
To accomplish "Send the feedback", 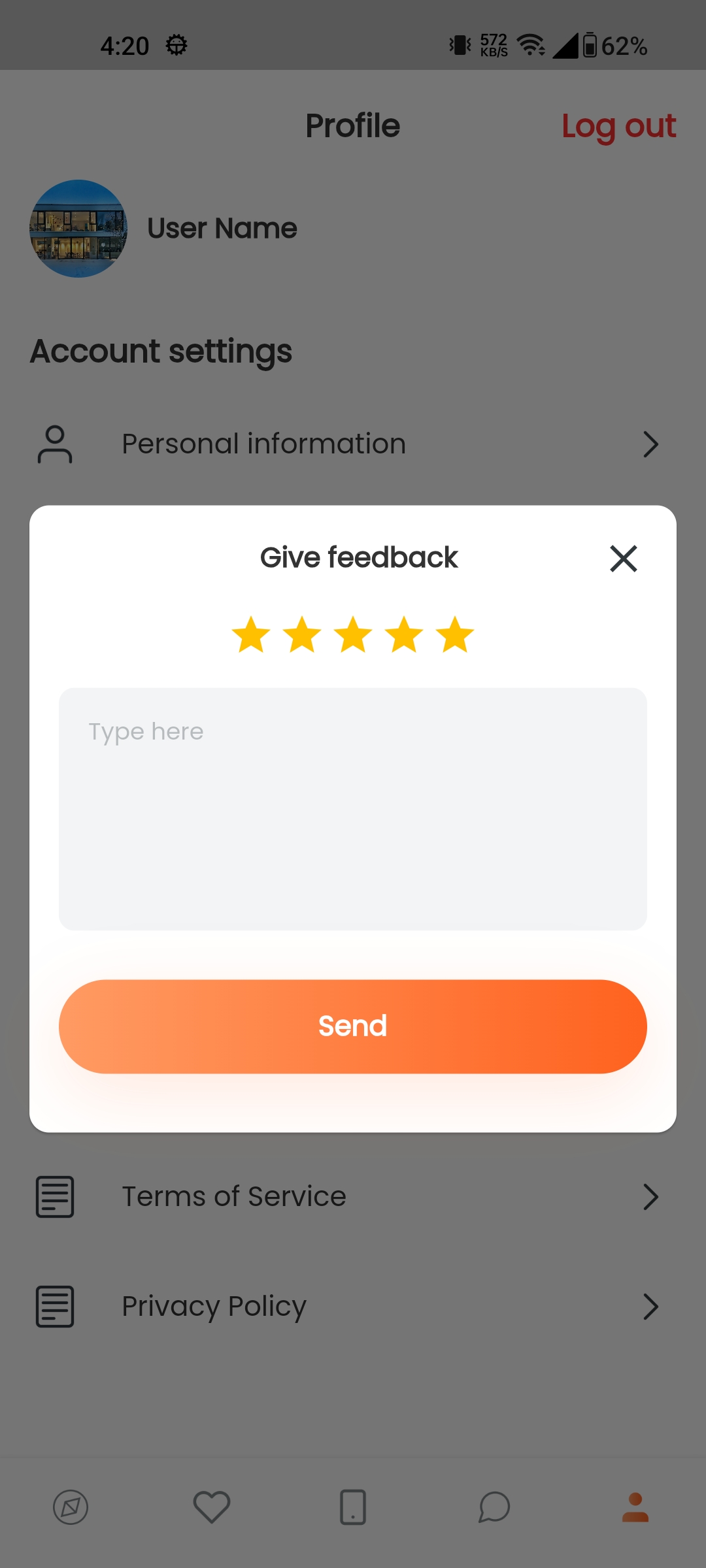I will [x=353, y=1026].
